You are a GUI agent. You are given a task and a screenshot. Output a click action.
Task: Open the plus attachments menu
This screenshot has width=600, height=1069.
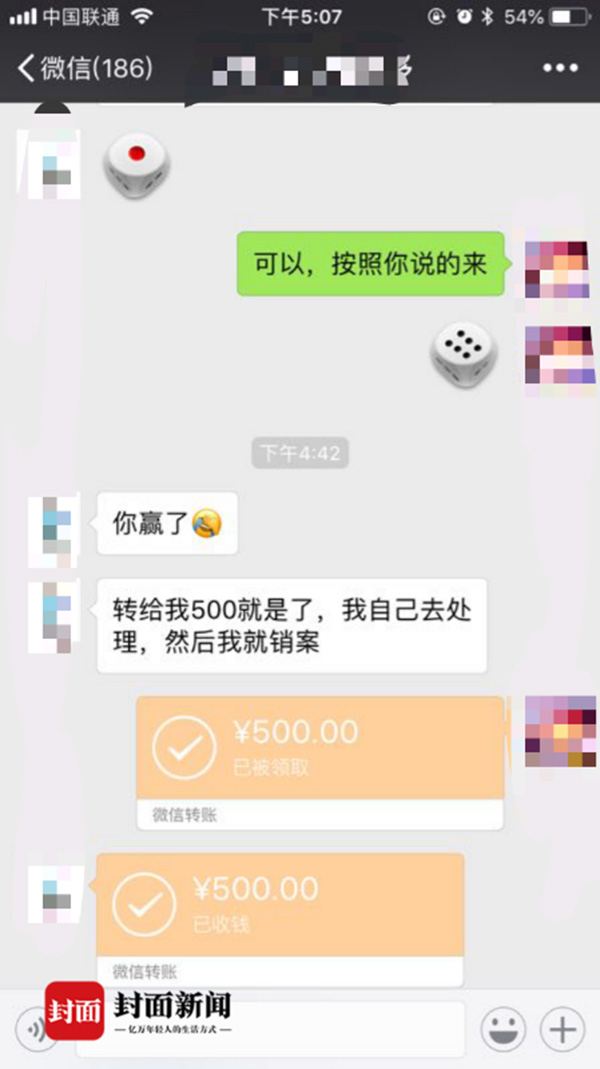562,1028
